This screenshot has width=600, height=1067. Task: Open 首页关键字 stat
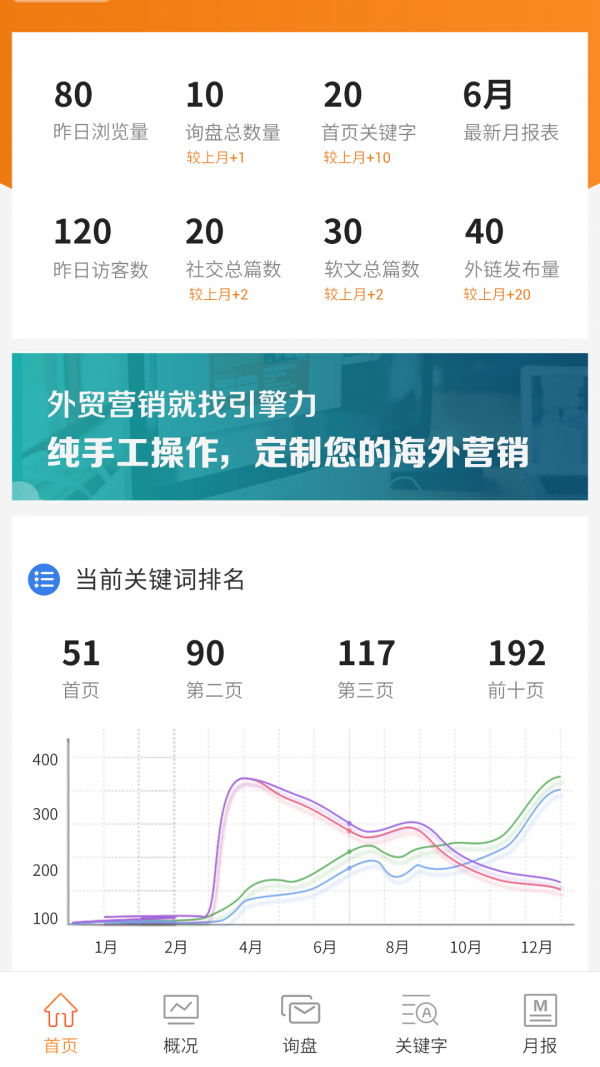[x=369, y=122]
